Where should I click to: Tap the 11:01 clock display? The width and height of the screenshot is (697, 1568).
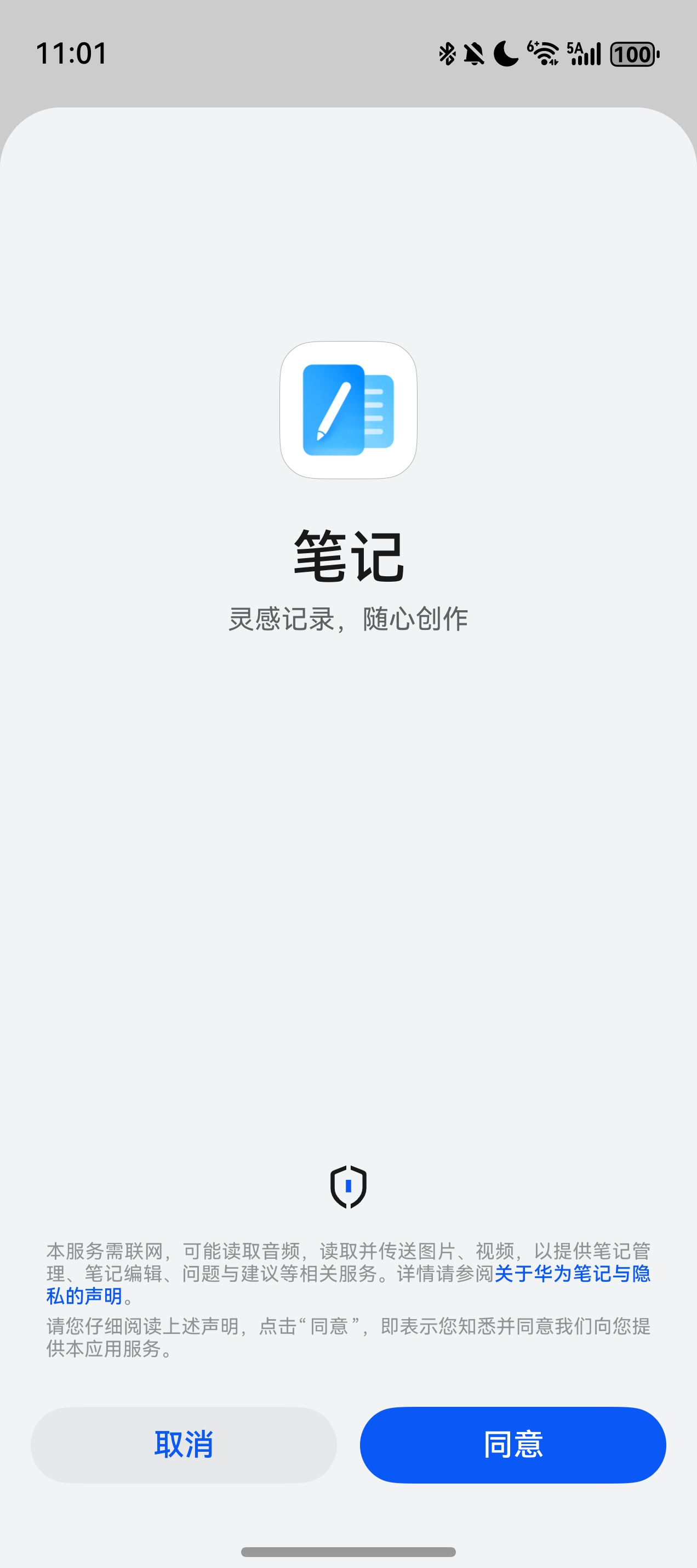71,54
